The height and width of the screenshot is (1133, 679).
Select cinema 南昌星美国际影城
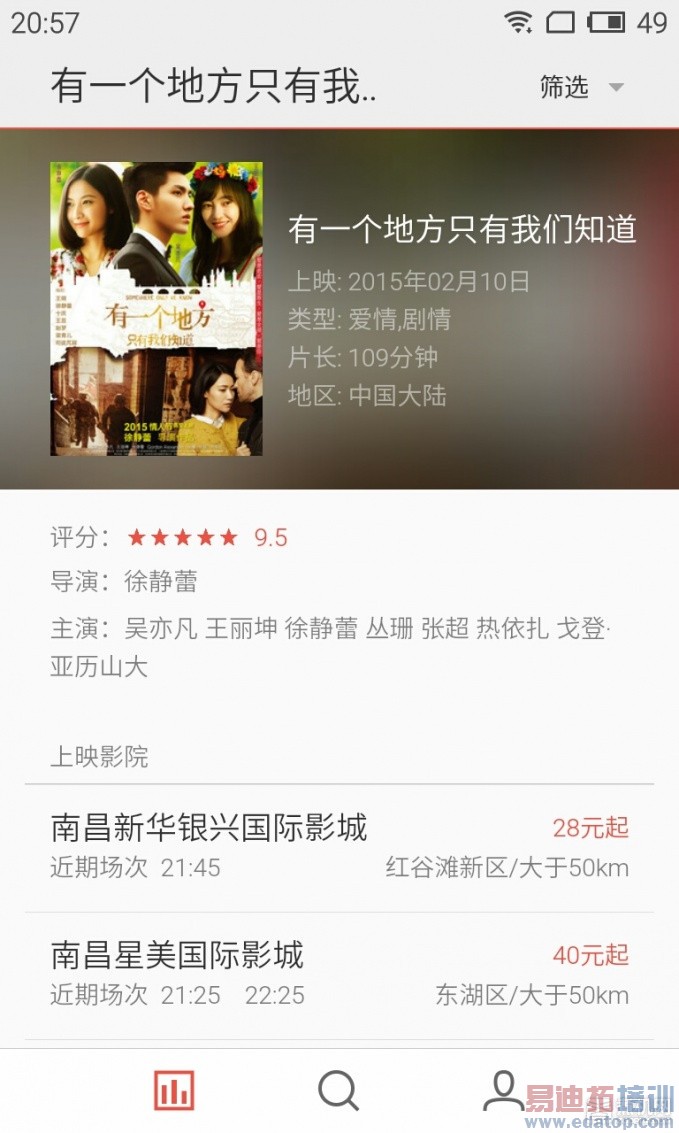[x=339, y=974]
